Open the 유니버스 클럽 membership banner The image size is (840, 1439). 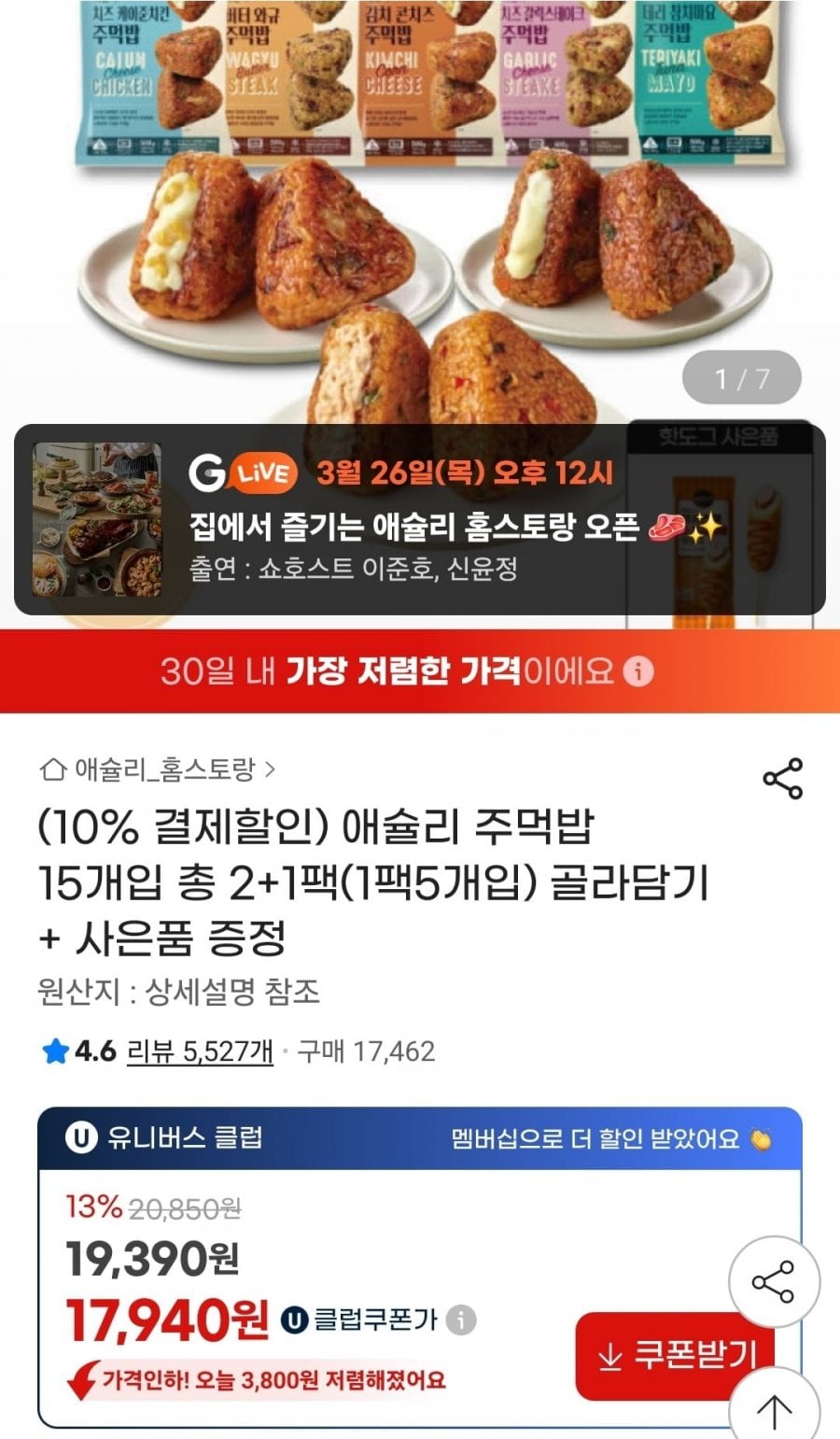[x=419, y=1138]
